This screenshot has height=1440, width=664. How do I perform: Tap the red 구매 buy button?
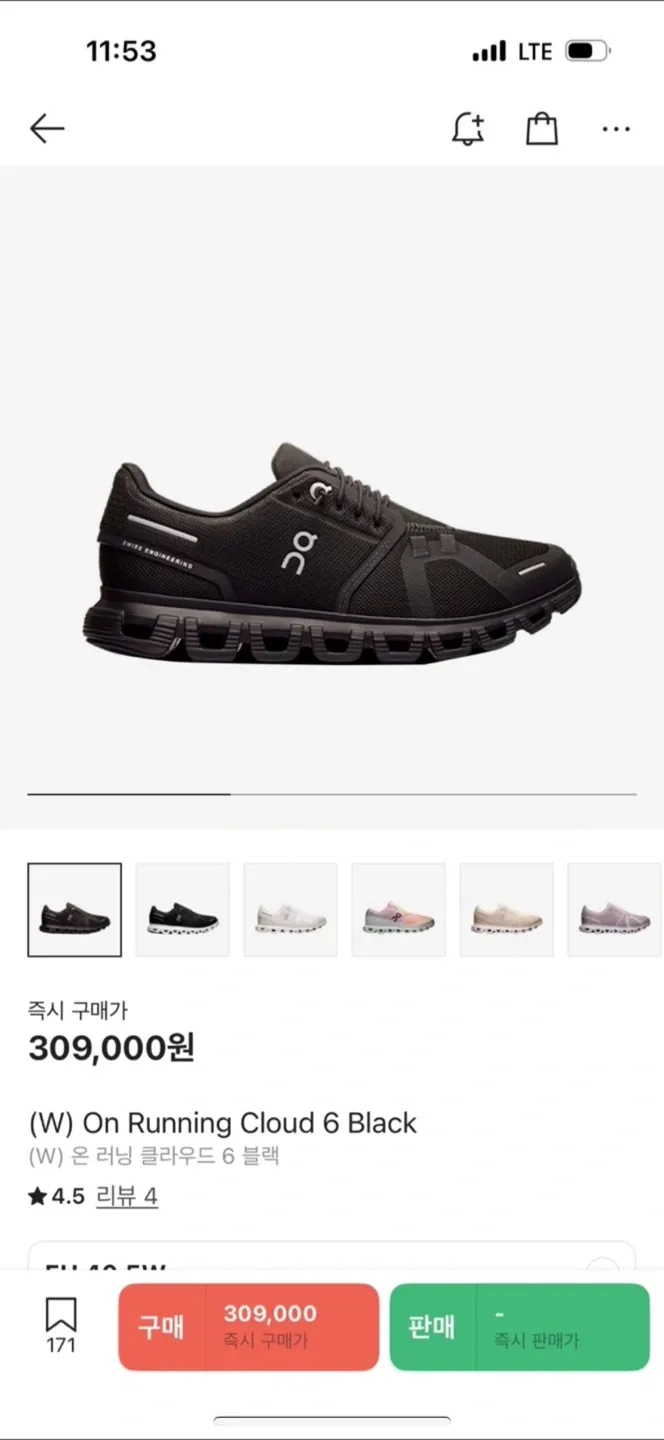tap(249, 1327)
